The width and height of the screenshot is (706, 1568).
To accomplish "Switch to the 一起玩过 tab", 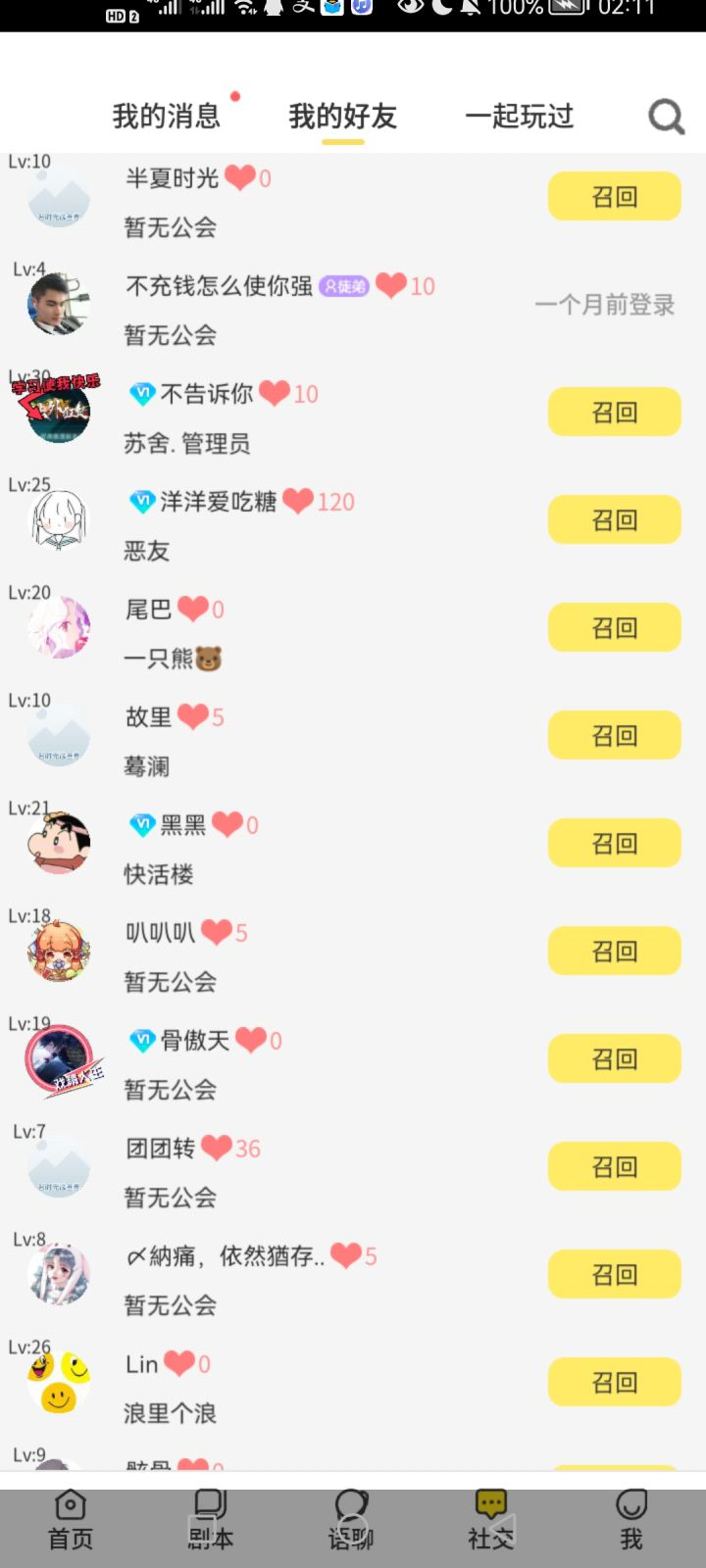I will point(521,116).
